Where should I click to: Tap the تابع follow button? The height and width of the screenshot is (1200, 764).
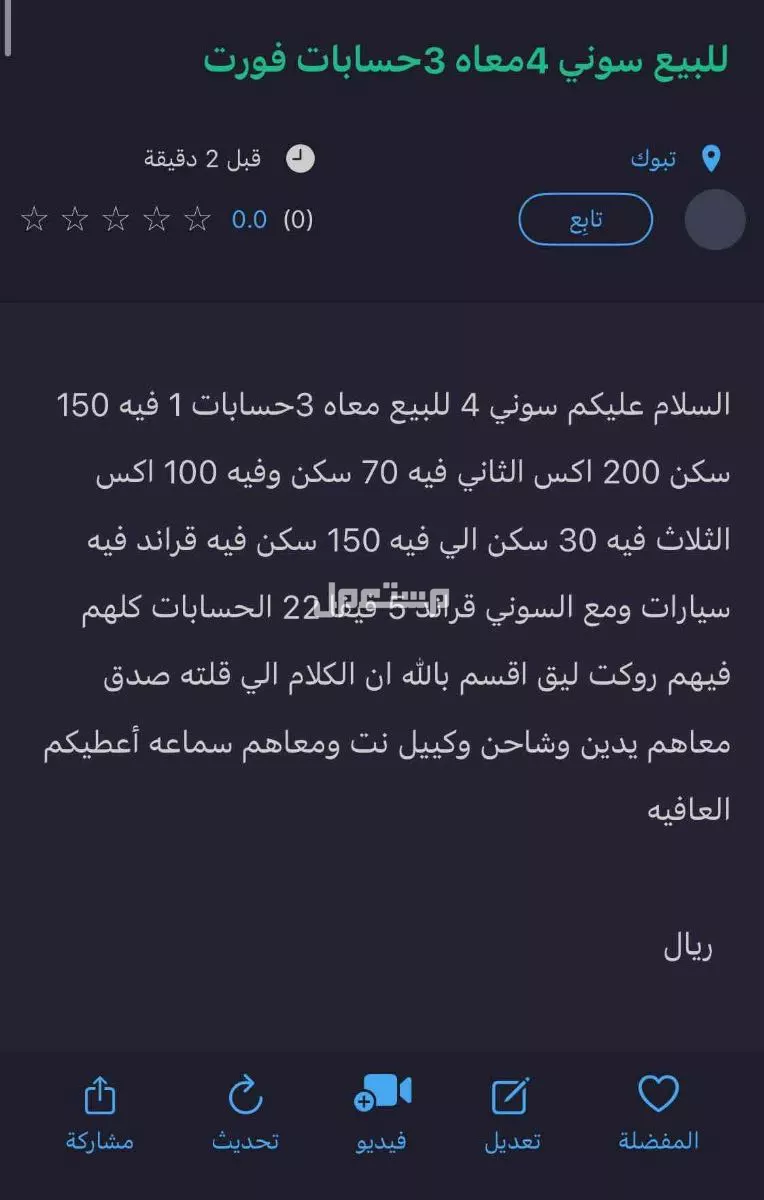pyautogui.click(x=585, y=220)
